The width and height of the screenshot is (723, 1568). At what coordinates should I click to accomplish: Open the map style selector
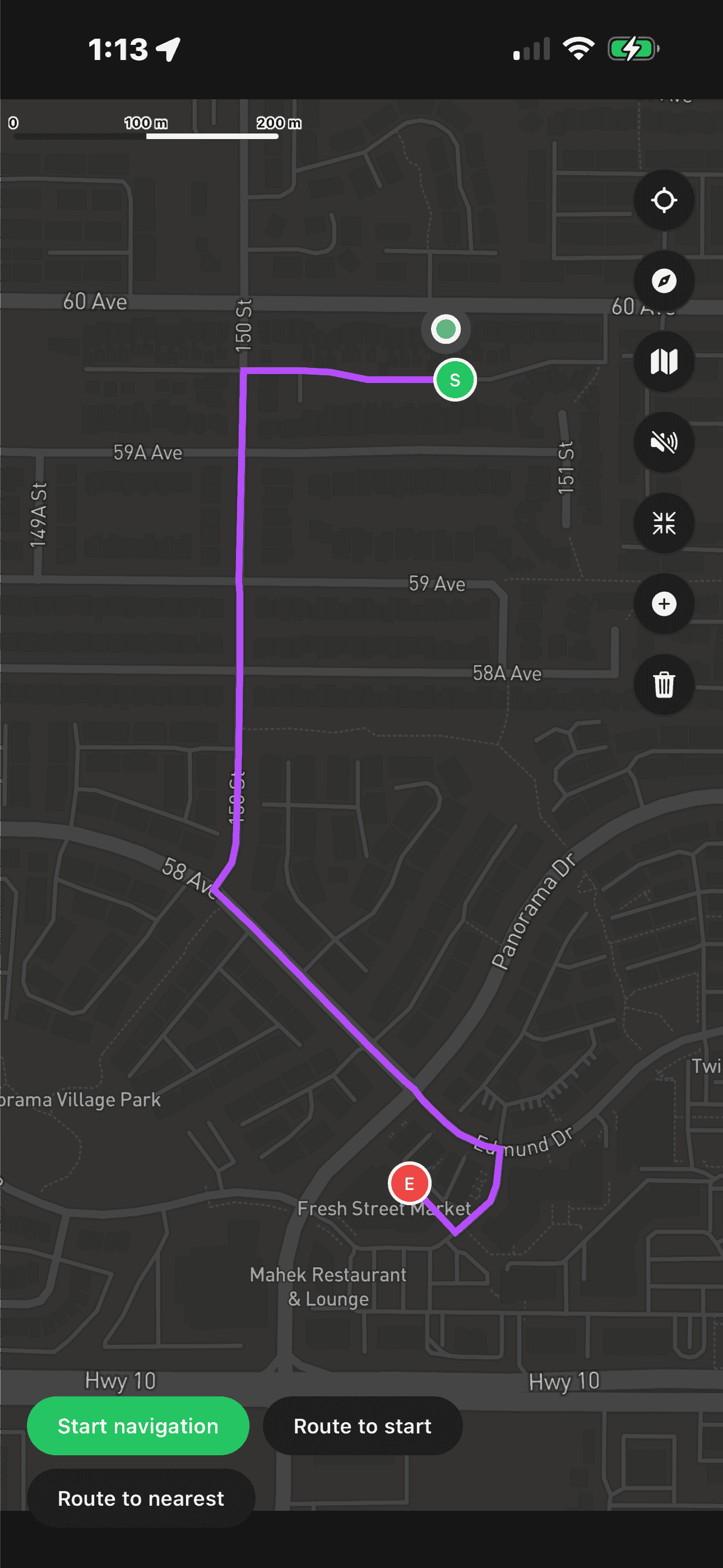tap(664, 362)
